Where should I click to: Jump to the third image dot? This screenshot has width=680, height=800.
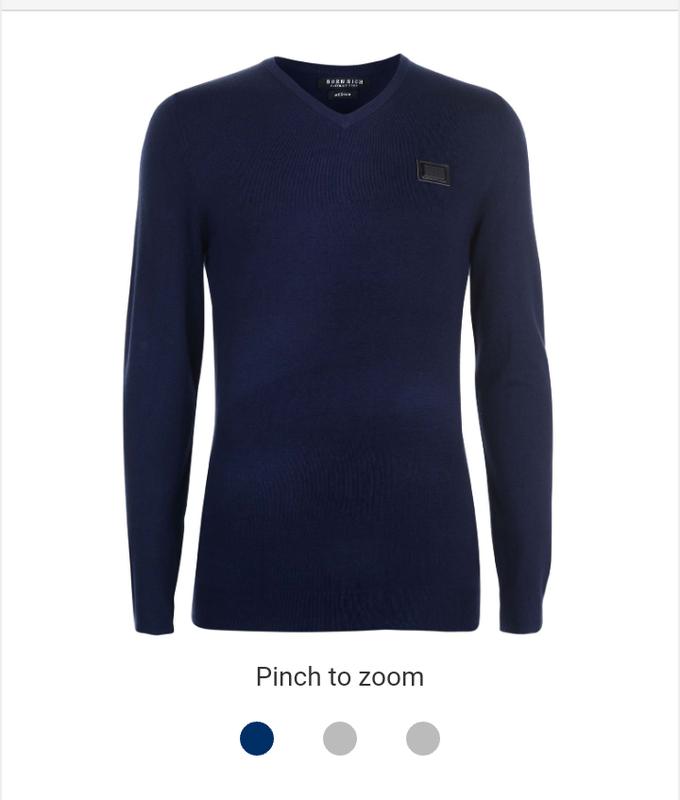pyautogui.click(x=423, y=739)
